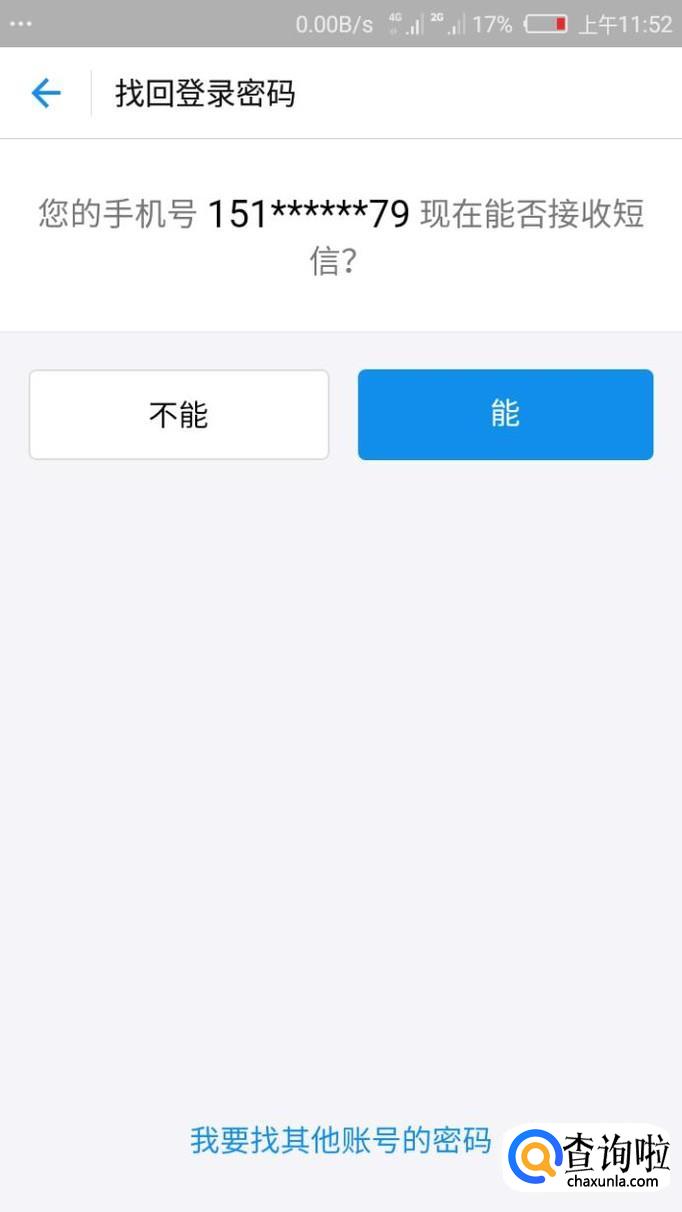Go back from 找回登录密码 screen
This screenshot has width=682, height=1212.
pos(46,94)
